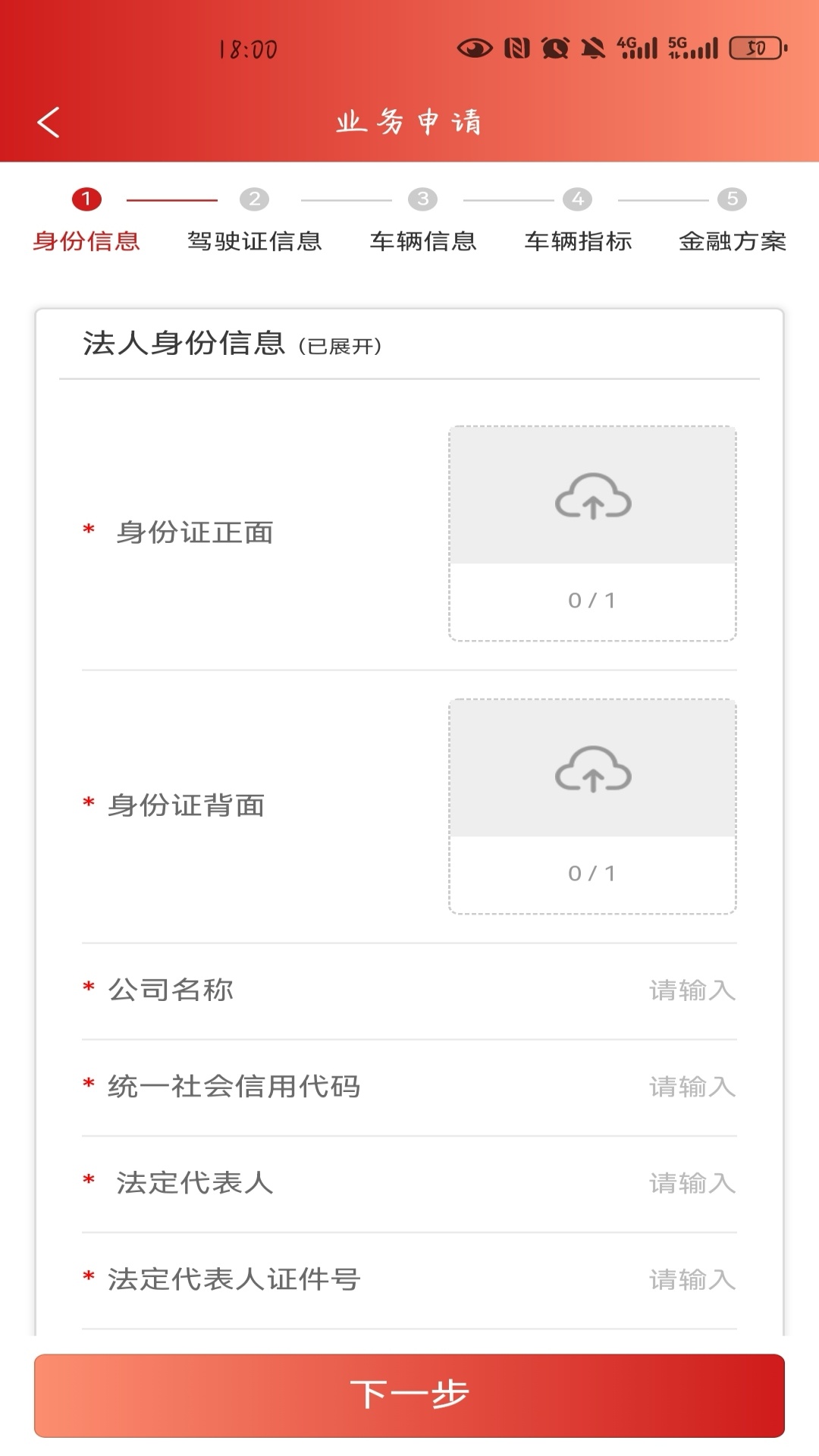Jump to step 驾驶证信息
The height and width of the screenshot is (1456, 819).
pos(255,221)
